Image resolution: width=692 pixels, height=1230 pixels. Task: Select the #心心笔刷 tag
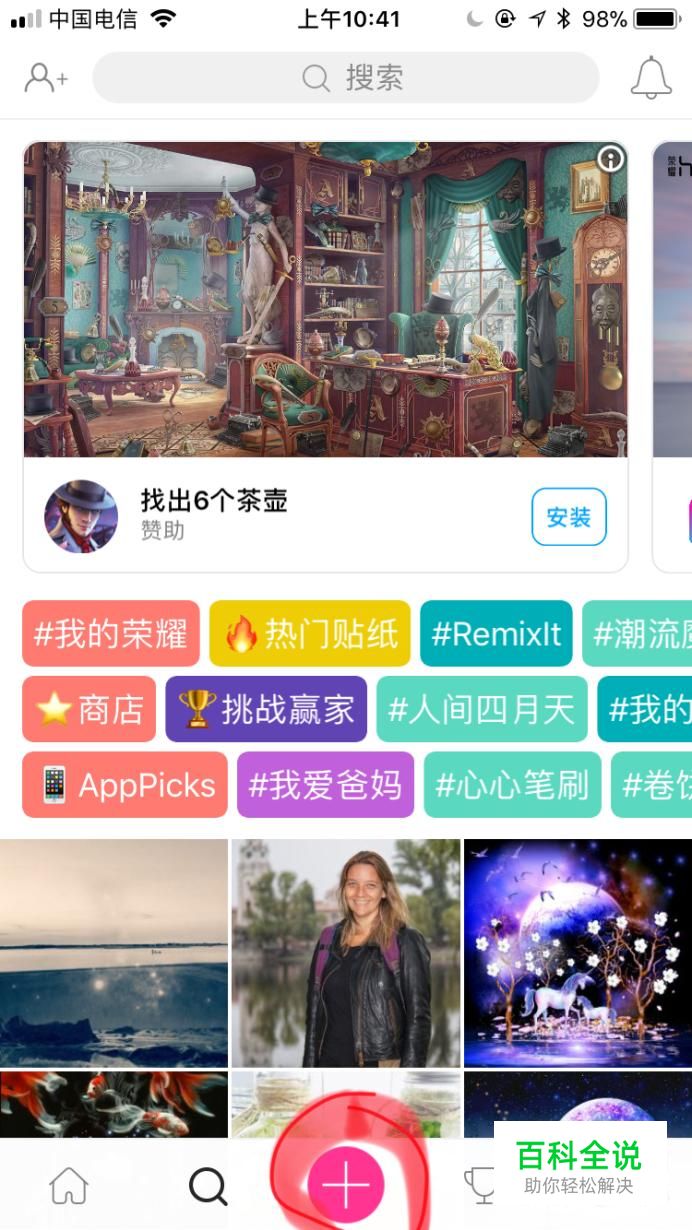512,785
